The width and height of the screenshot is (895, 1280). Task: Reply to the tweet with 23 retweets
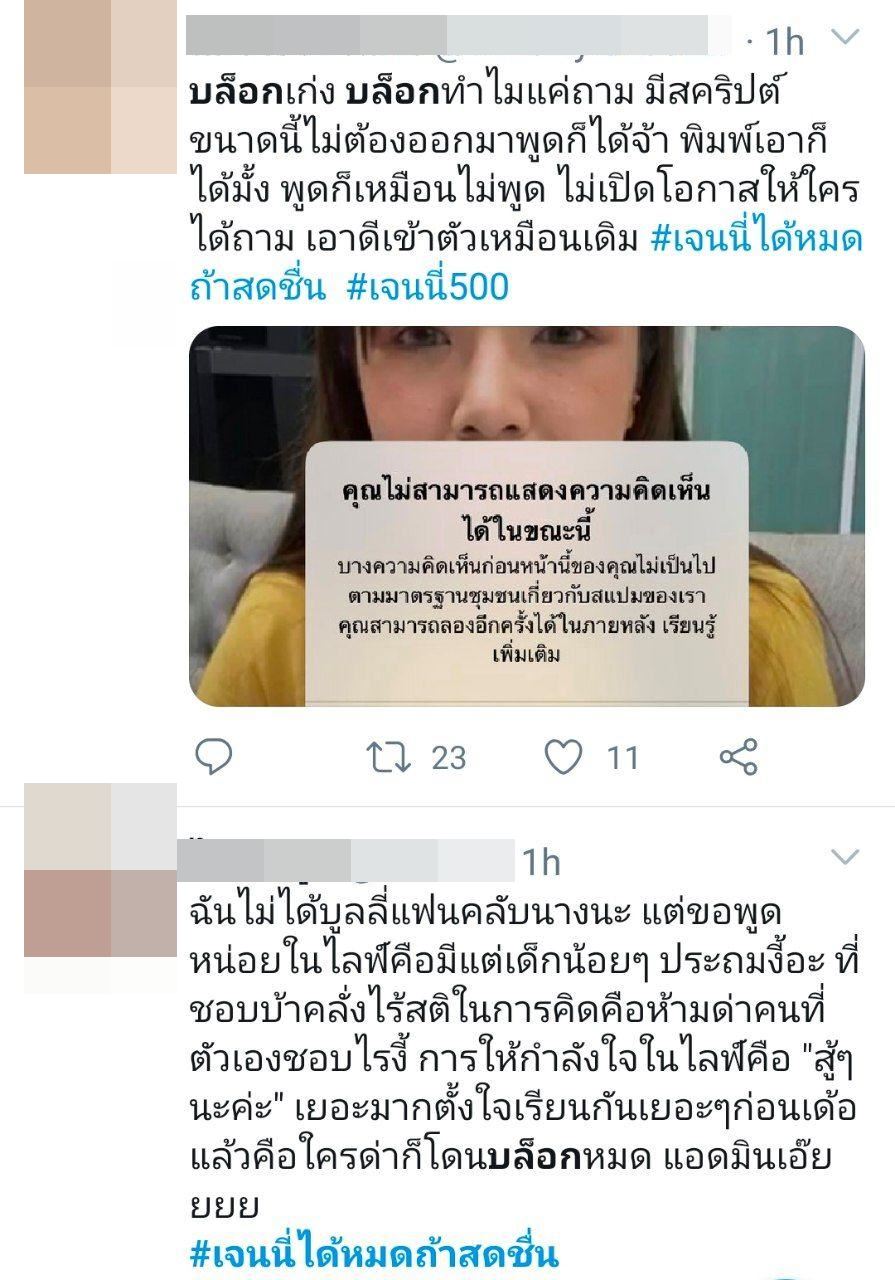[213, 757]
